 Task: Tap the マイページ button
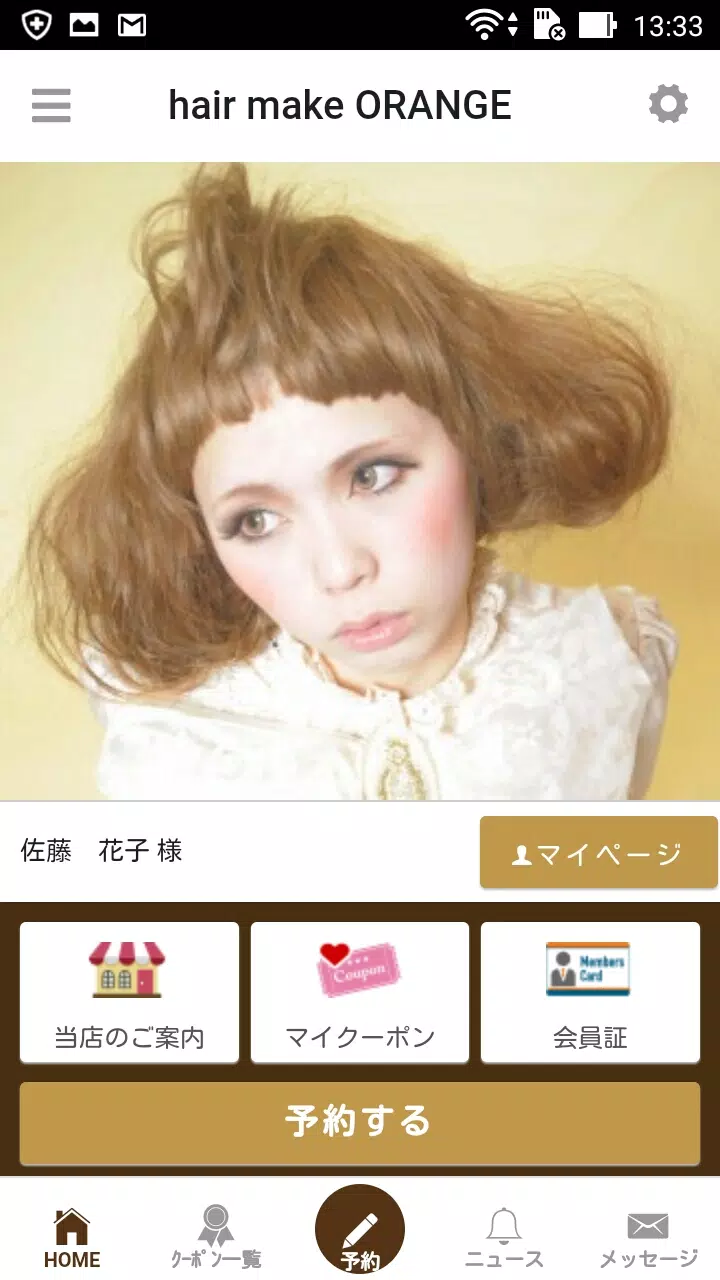coord(598,852)
